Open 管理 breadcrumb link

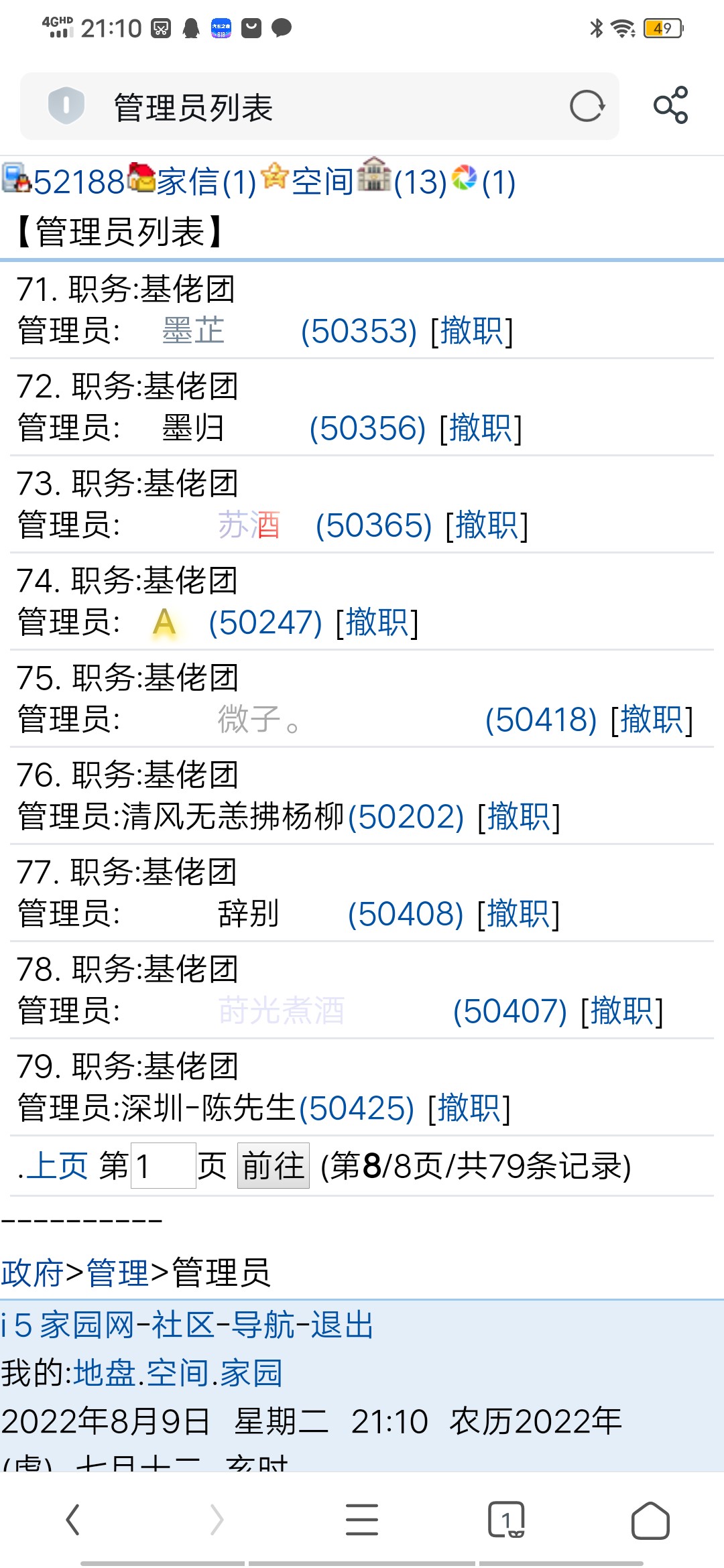pos(117,1273)
